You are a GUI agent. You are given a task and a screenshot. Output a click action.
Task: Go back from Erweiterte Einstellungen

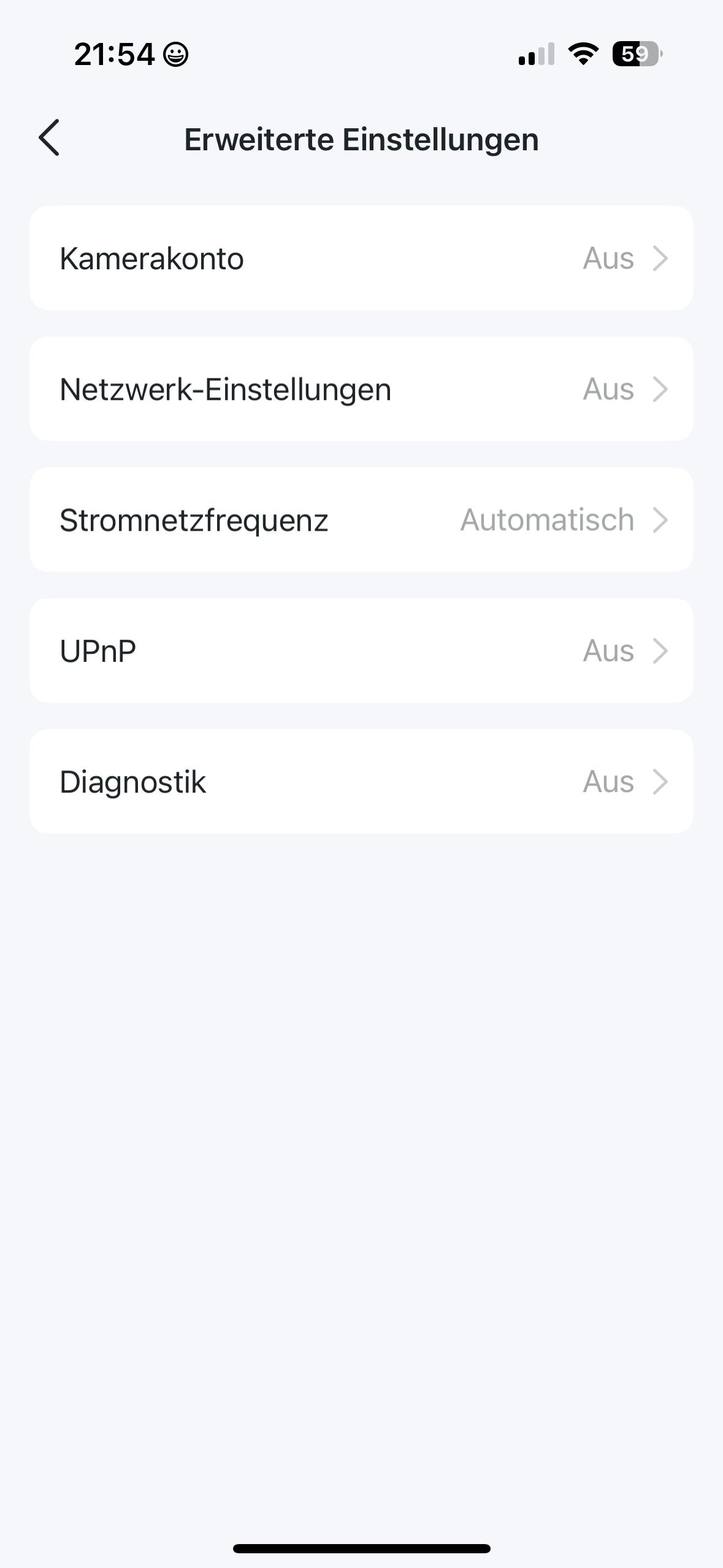pyautogui.click(x=49, y=138)
